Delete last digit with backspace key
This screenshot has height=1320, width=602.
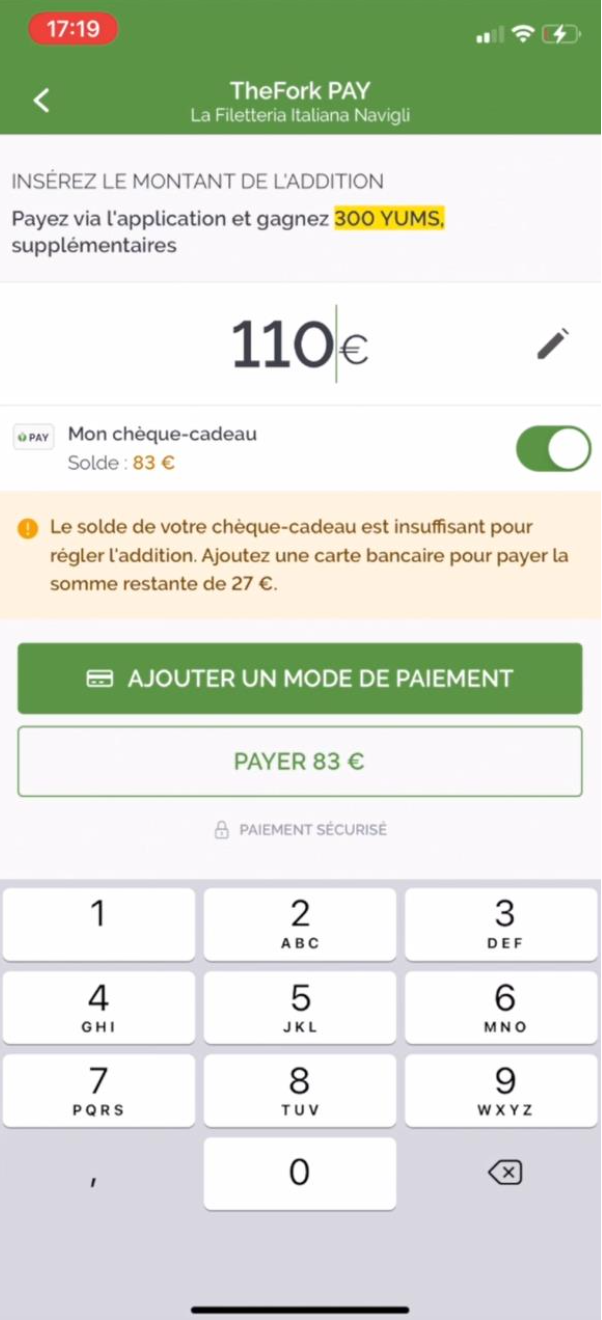tap(505, 1173)
